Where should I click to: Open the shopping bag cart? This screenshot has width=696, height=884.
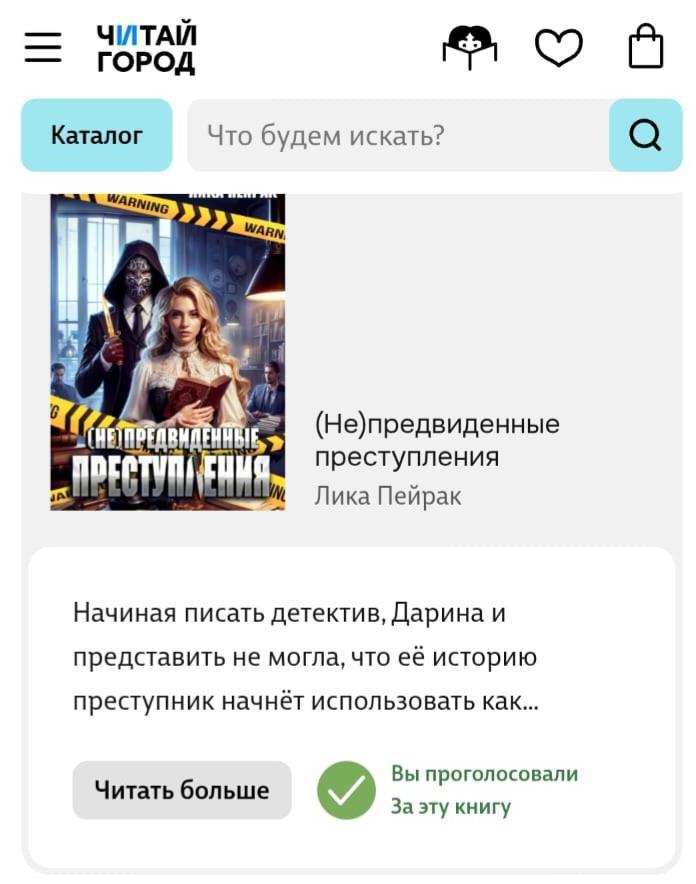coord(646,47)
